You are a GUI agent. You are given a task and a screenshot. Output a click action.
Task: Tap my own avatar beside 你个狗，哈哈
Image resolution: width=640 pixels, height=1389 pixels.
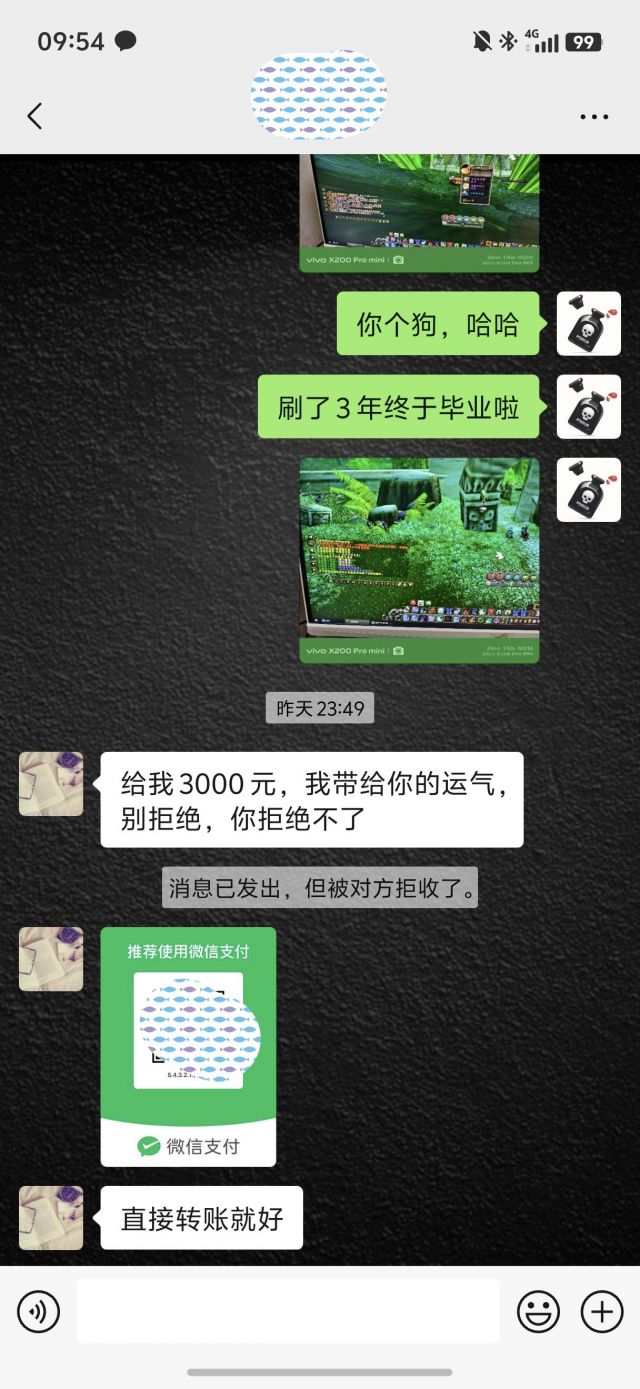click(x=588, y=324)
